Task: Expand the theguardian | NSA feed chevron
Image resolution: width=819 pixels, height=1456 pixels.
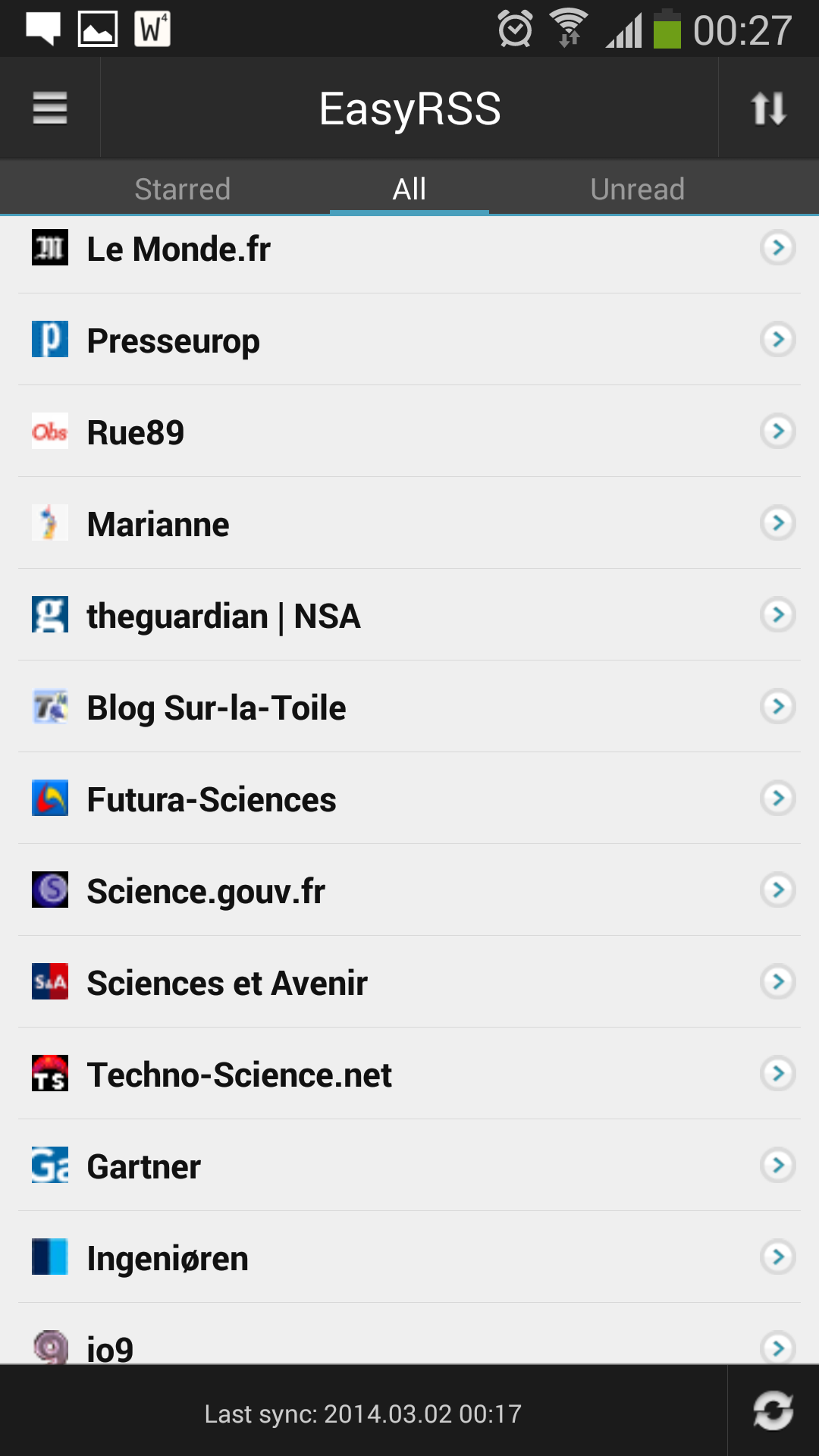Action: tap(777, 615)
